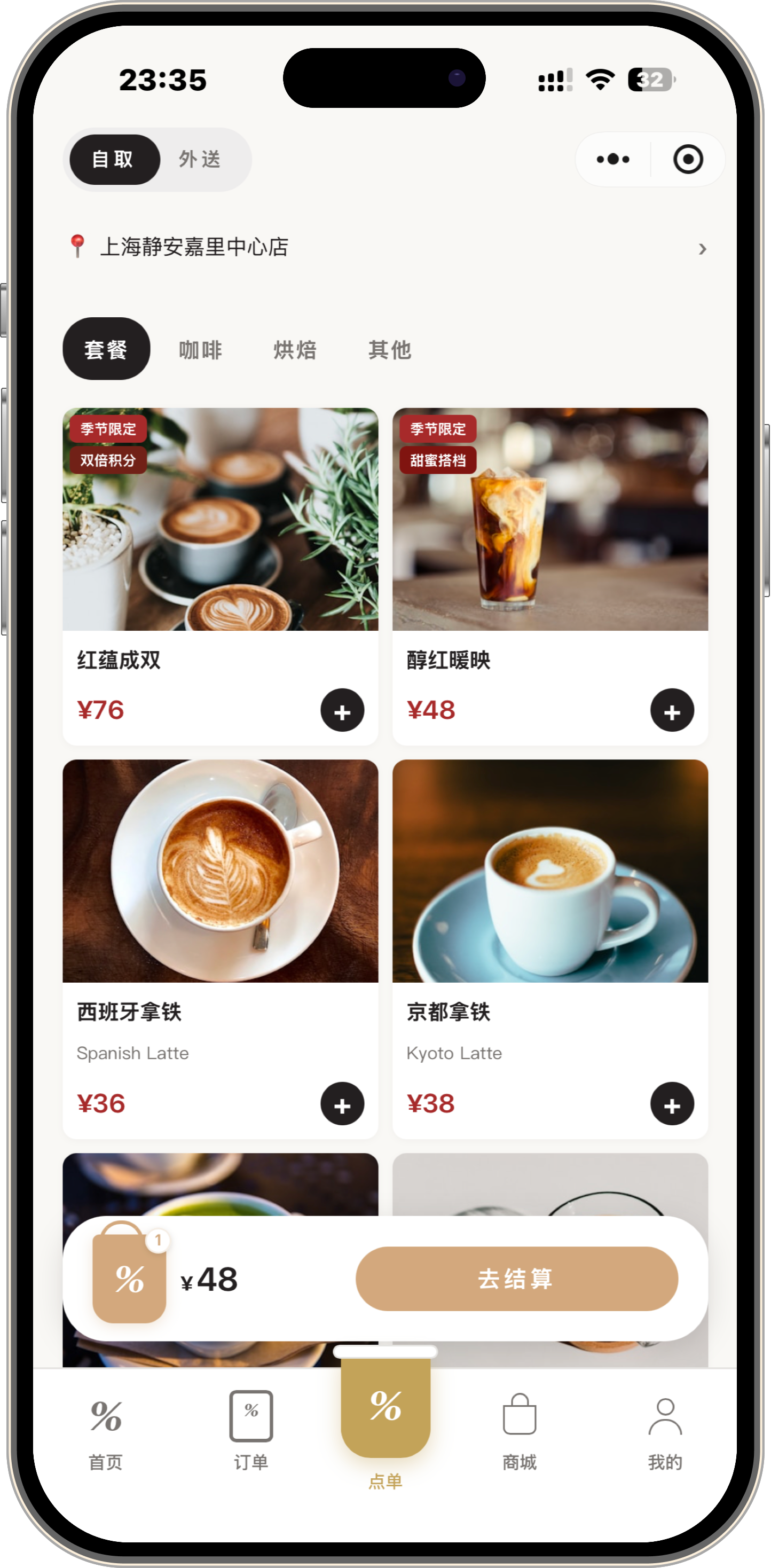Switch to 外送 delivery mode
The width and height of the screenshot is (771, 1568).
point(200,160)
